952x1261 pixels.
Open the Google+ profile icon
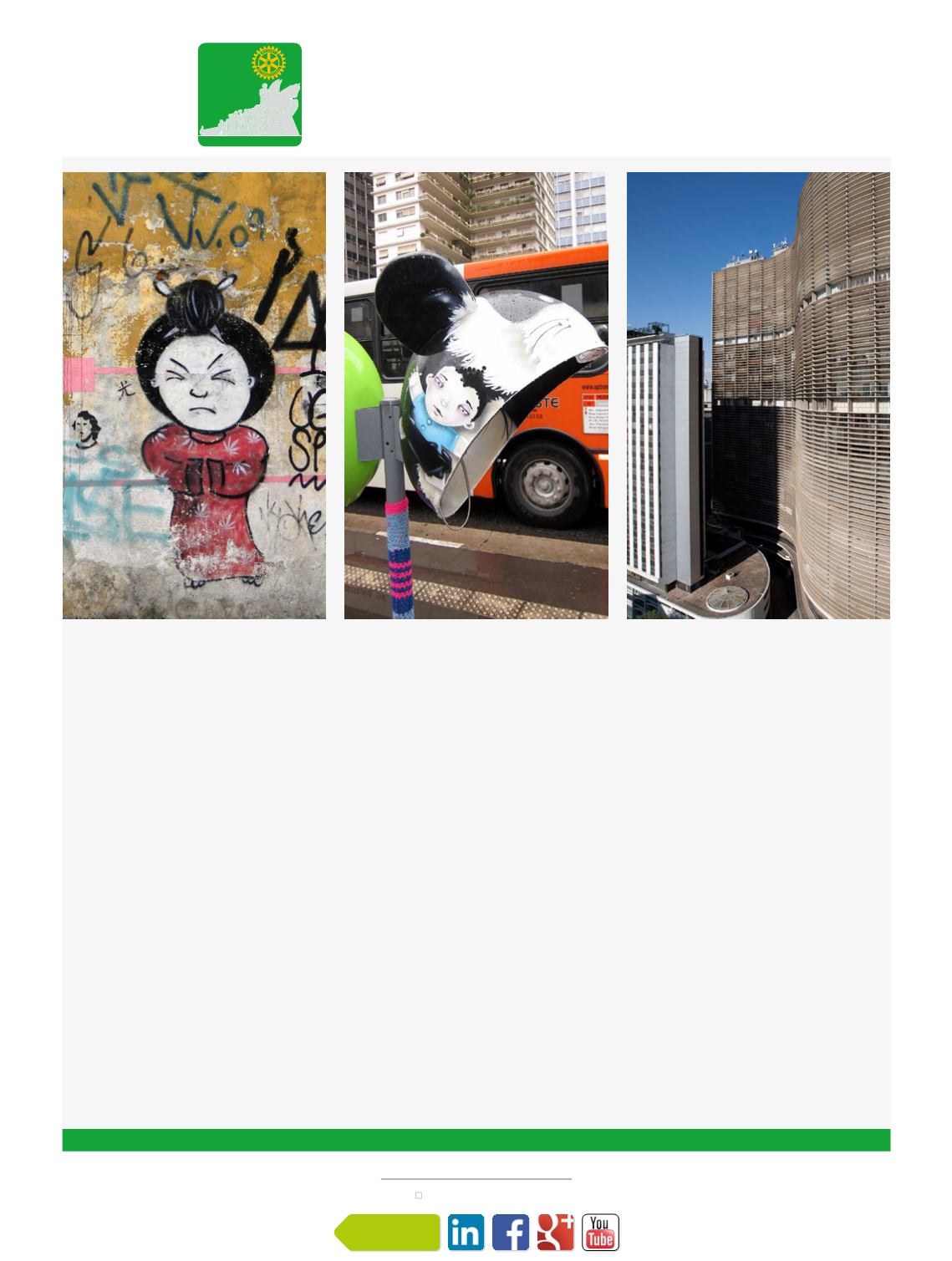(556, 1233)
